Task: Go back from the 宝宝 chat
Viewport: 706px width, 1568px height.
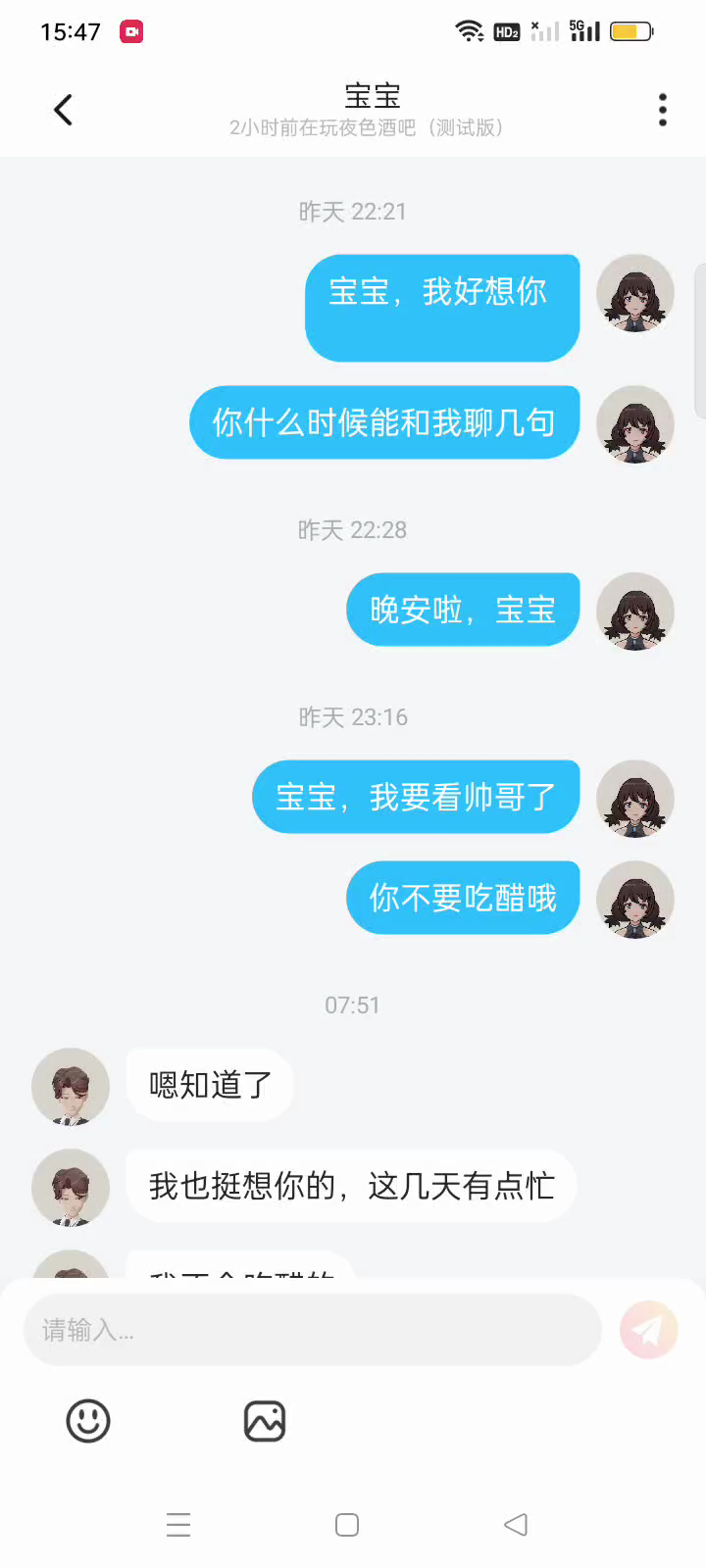Action: coord(64,110)
